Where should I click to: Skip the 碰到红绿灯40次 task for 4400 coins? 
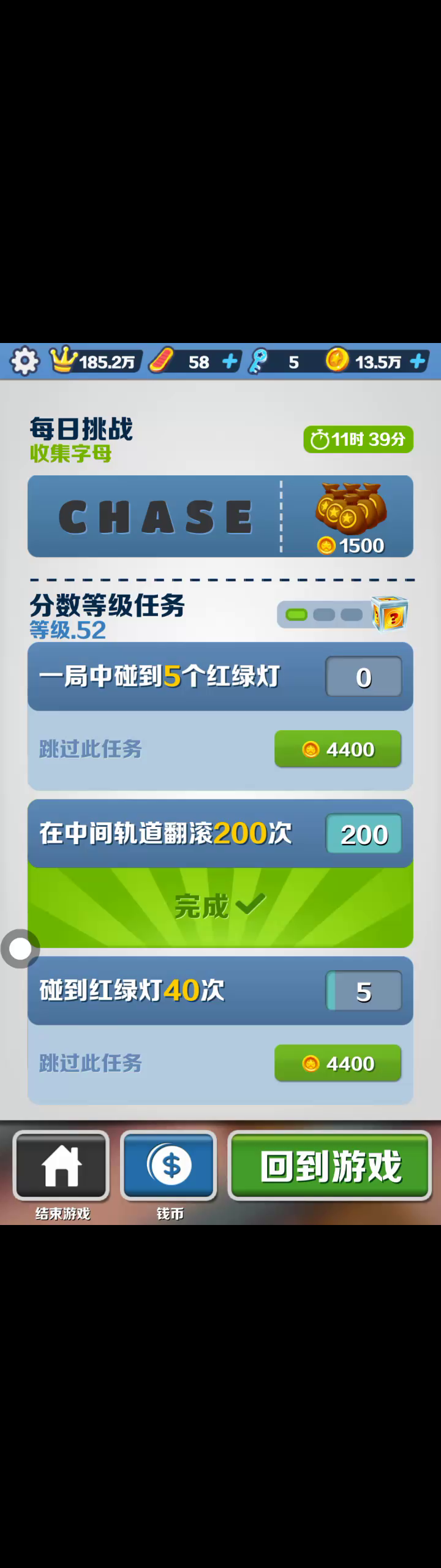coord(337,1063)
